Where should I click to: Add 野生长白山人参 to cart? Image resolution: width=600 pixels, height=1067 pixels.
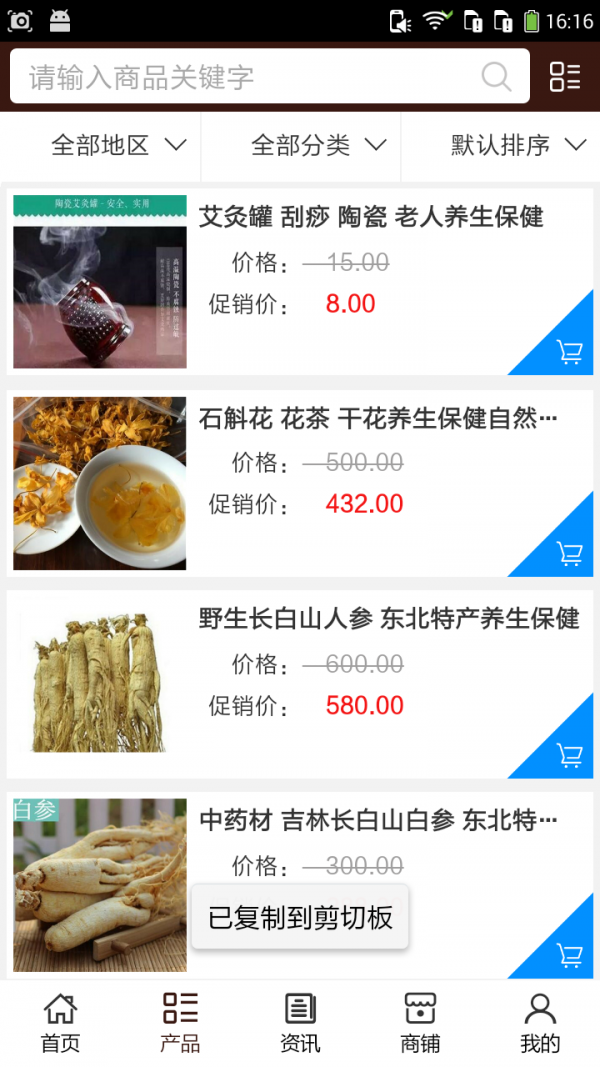click(569, 755)
